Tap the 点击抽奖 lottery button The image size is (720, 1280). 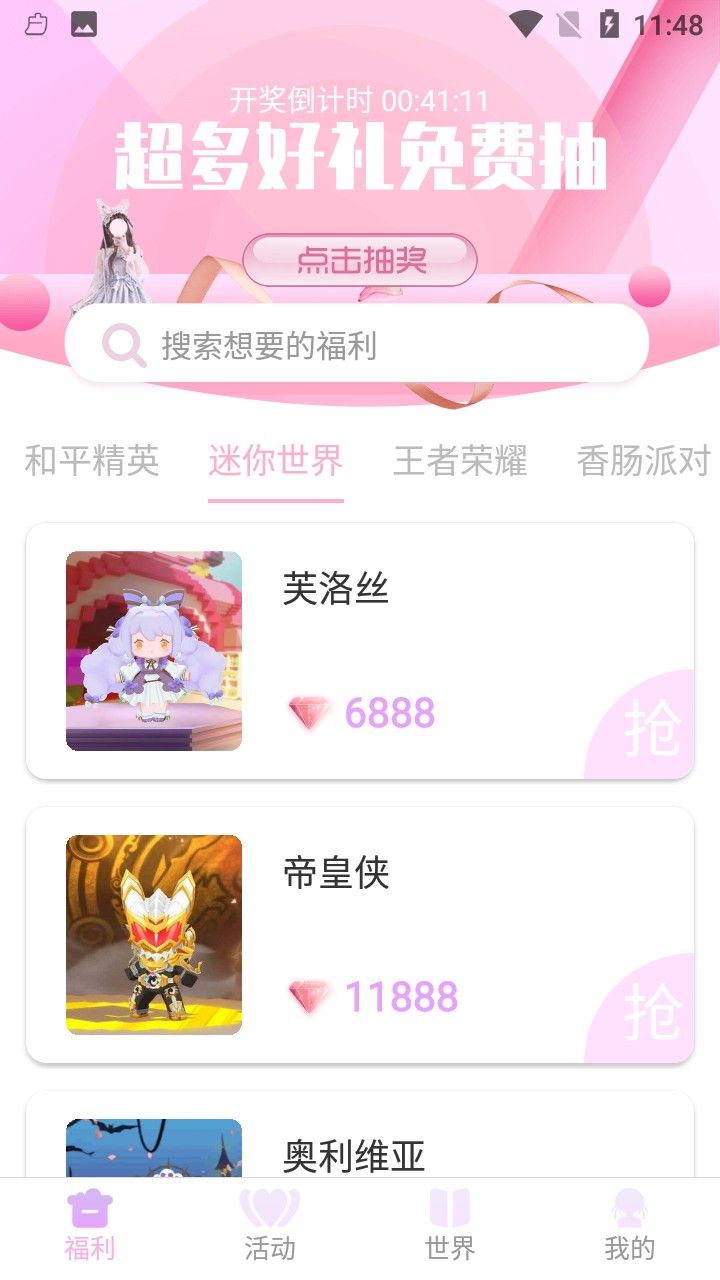pyautogui.click(x=360, y=260)
